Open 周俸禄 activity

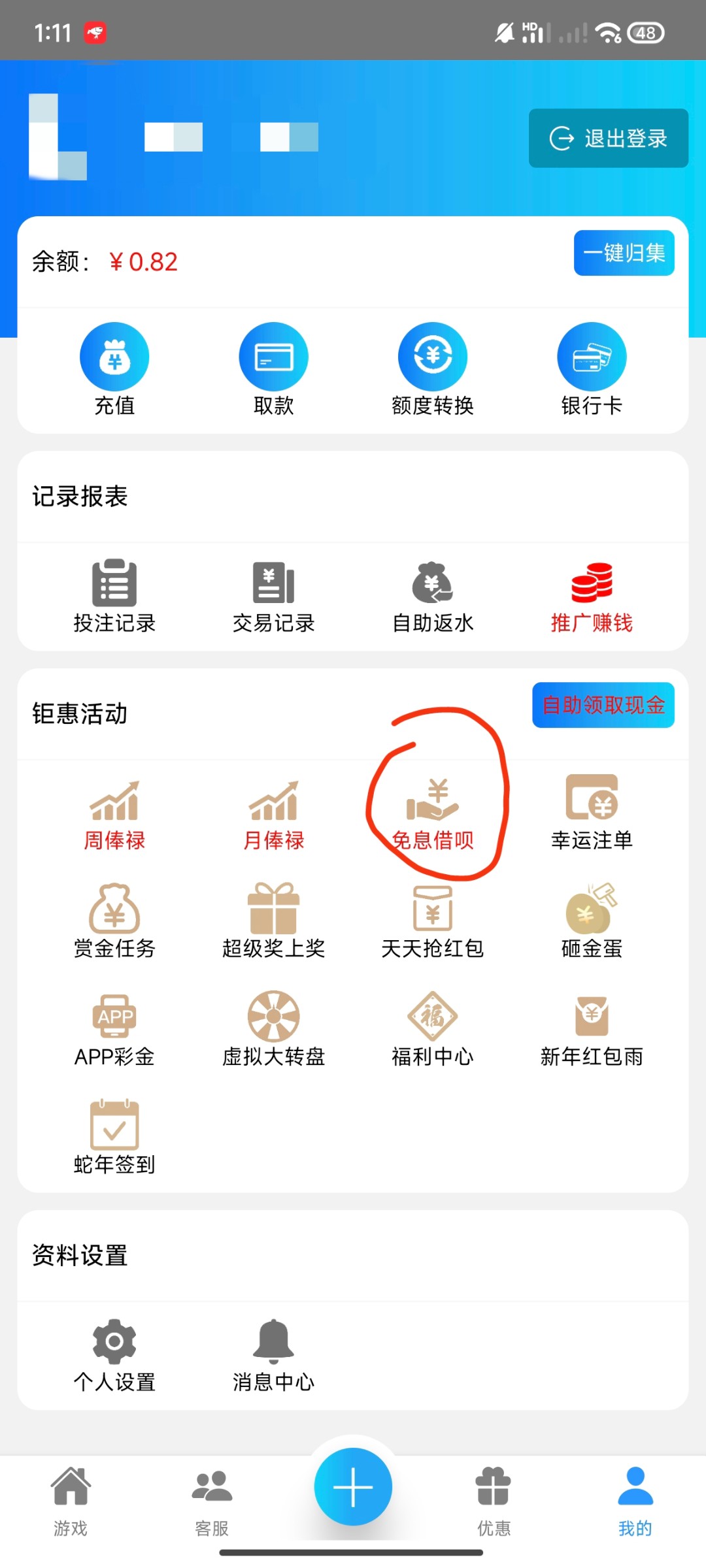coord(114,813)
